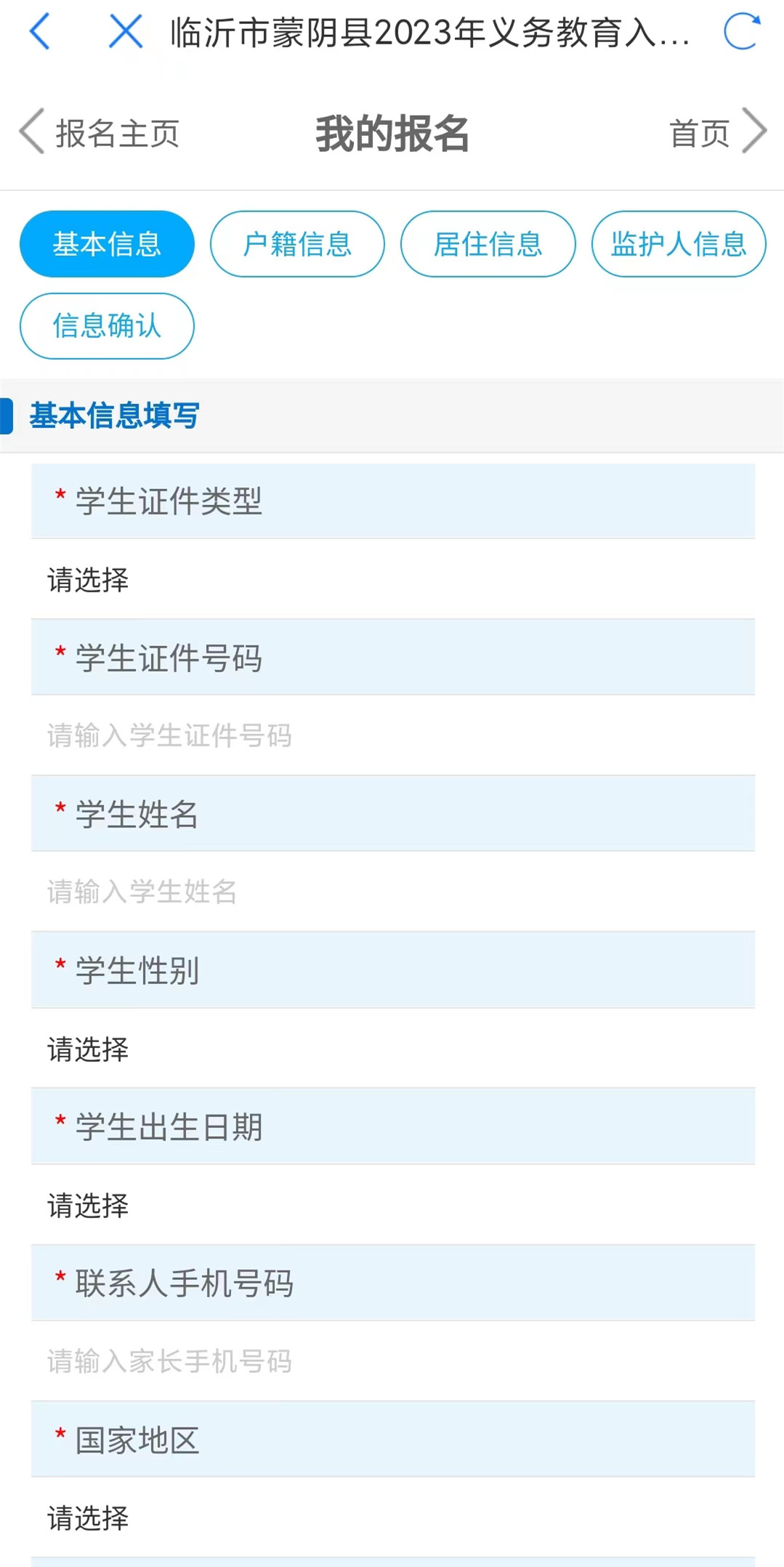Switch to the 户籍信息 tab
This screenshot has height=1567, width=784.
point(297,244)
